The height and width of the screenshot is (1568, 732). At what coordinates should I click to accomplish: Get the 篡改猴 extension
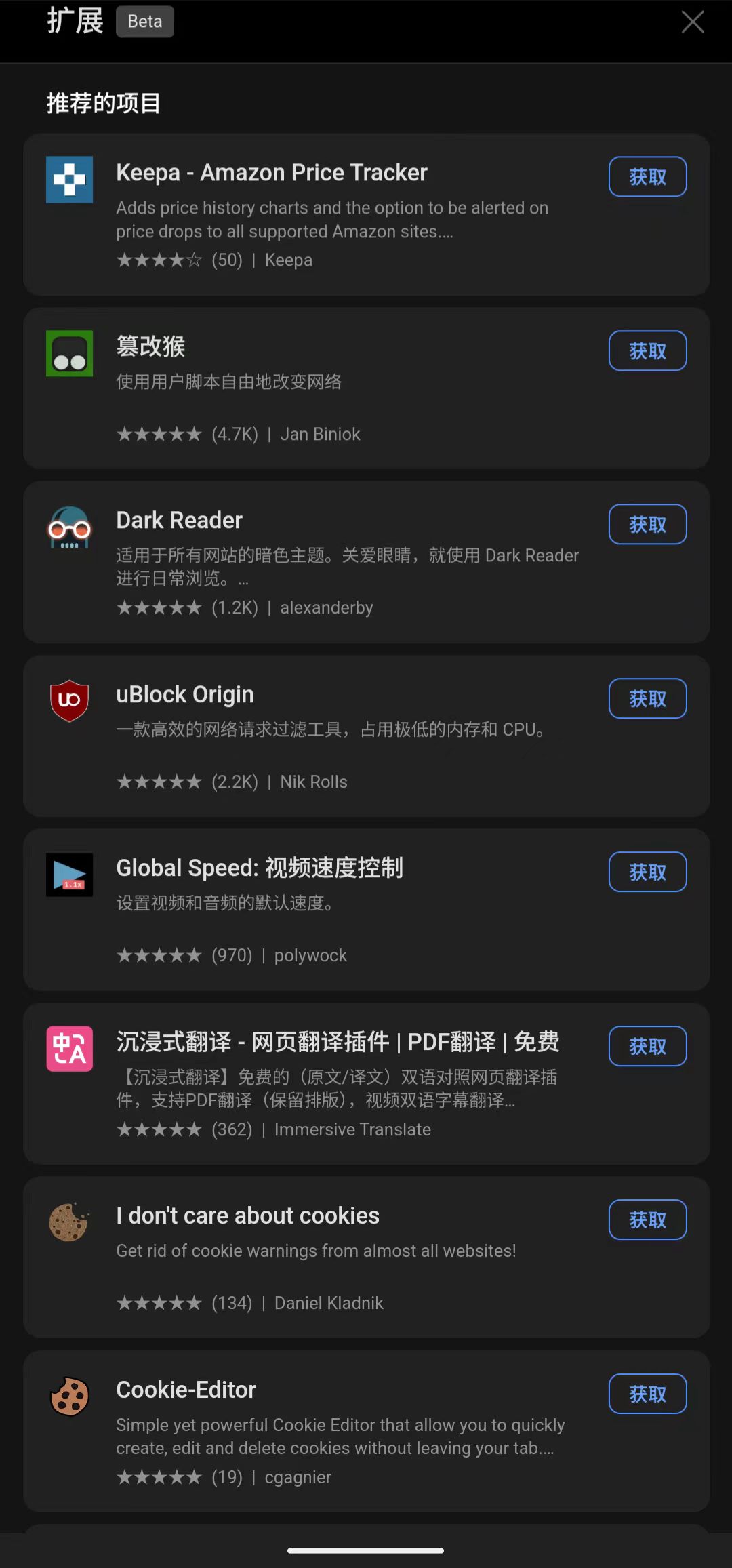[x=647, y=351]
